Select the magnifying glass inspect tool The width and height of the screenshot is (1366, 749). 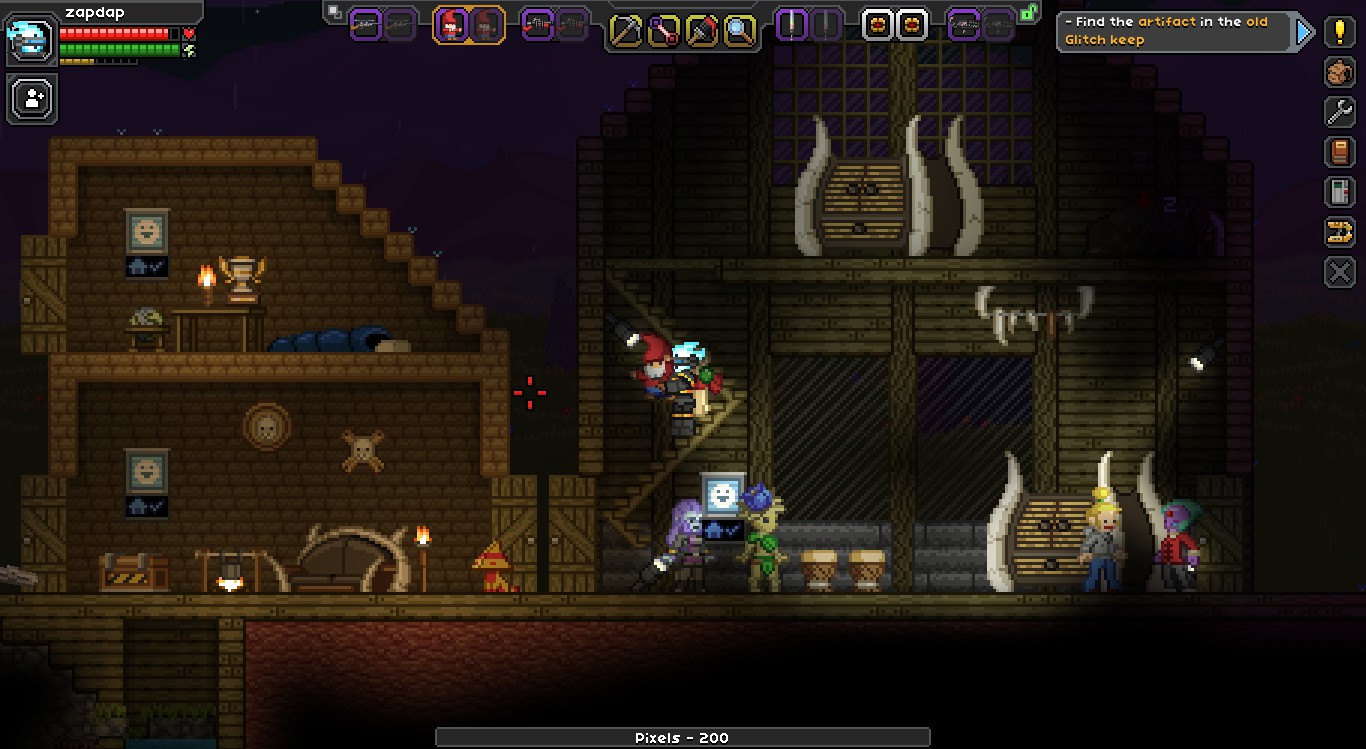740,30
